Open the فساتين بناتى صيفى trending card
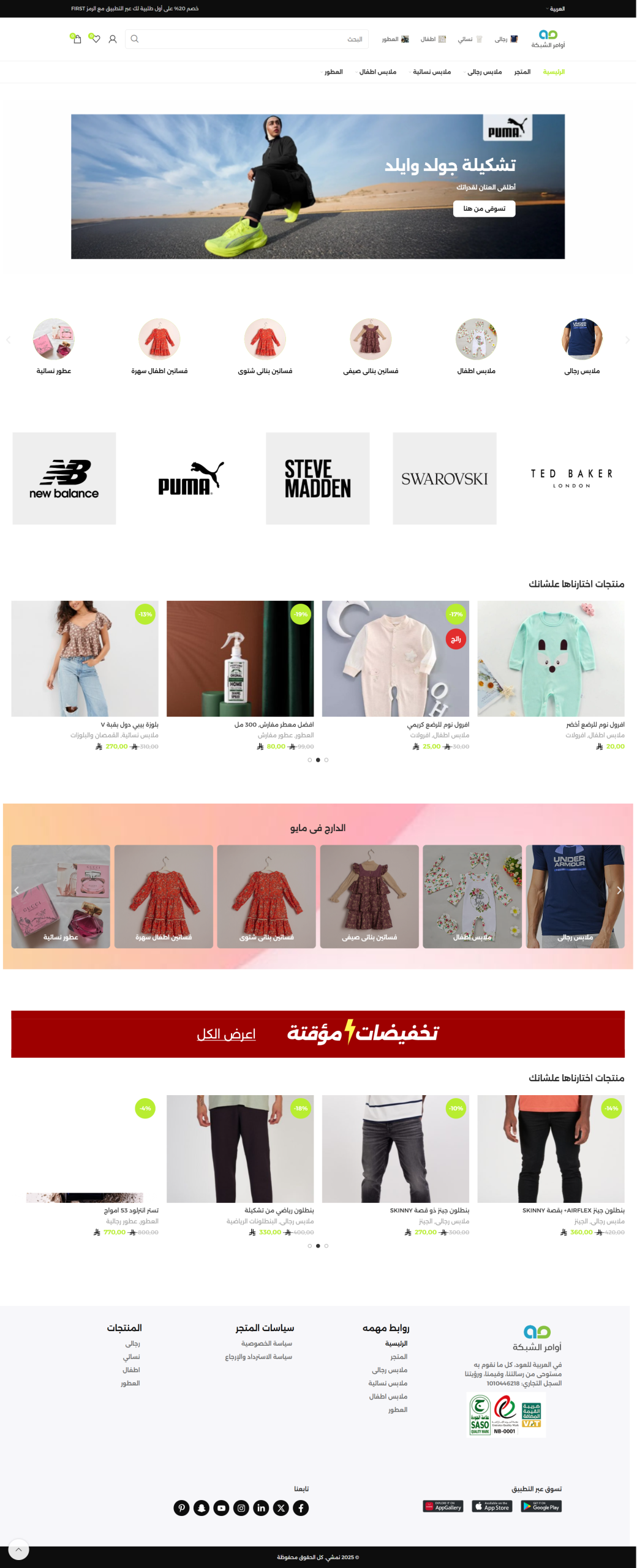 (x=369, y=897)
